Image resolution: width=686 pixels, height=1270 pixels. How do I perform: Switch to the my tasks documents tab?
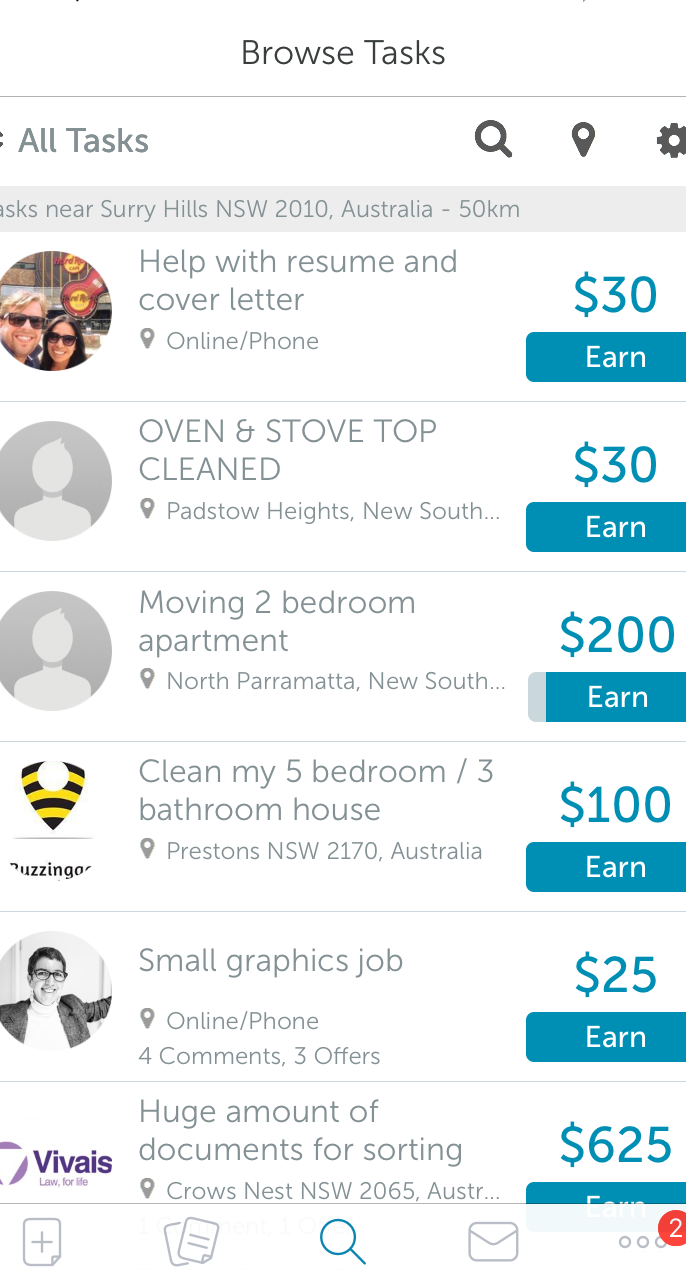coord(191,1242)
